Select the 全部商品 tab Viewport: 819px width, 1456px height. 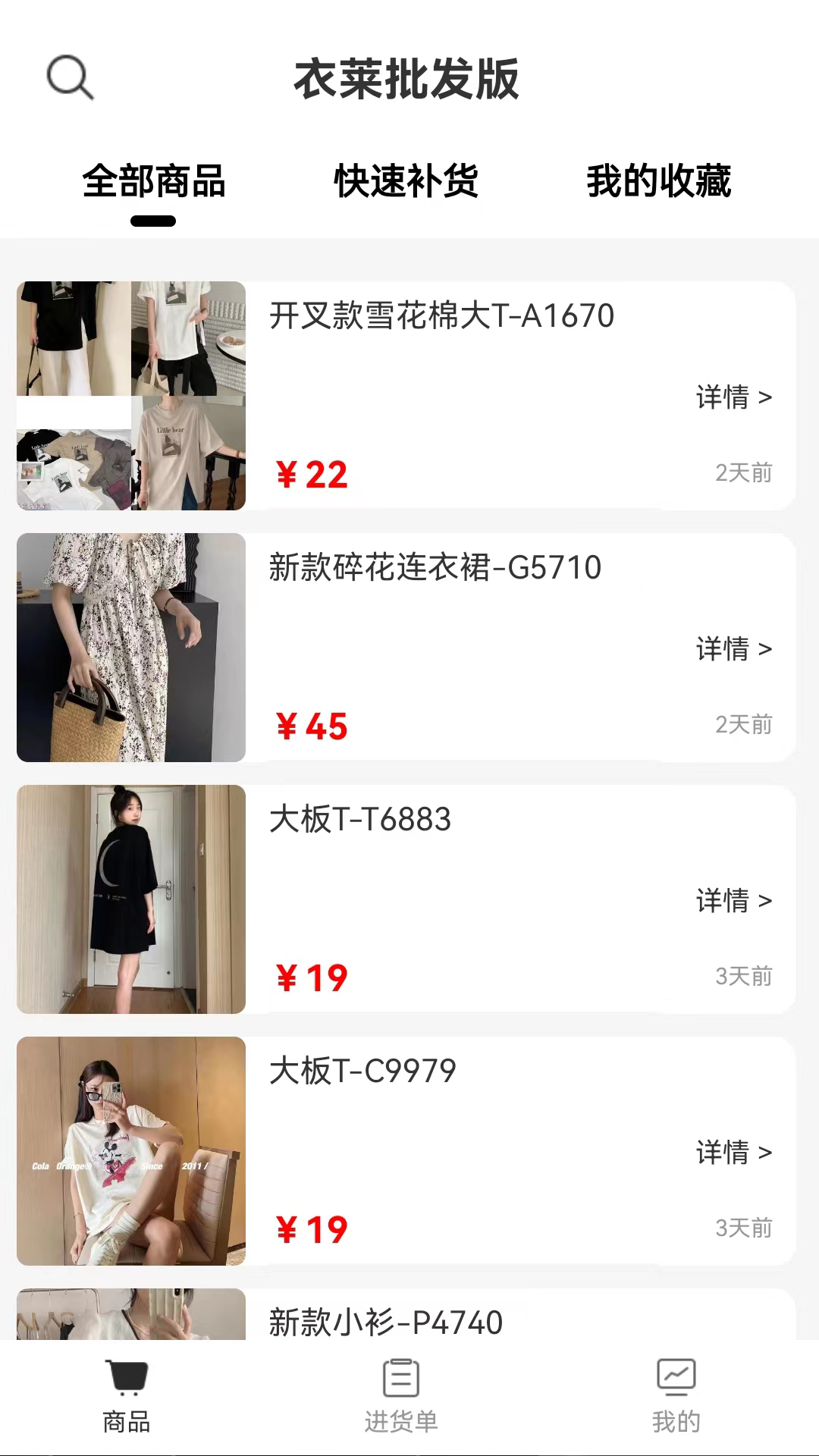coord(154,181)
